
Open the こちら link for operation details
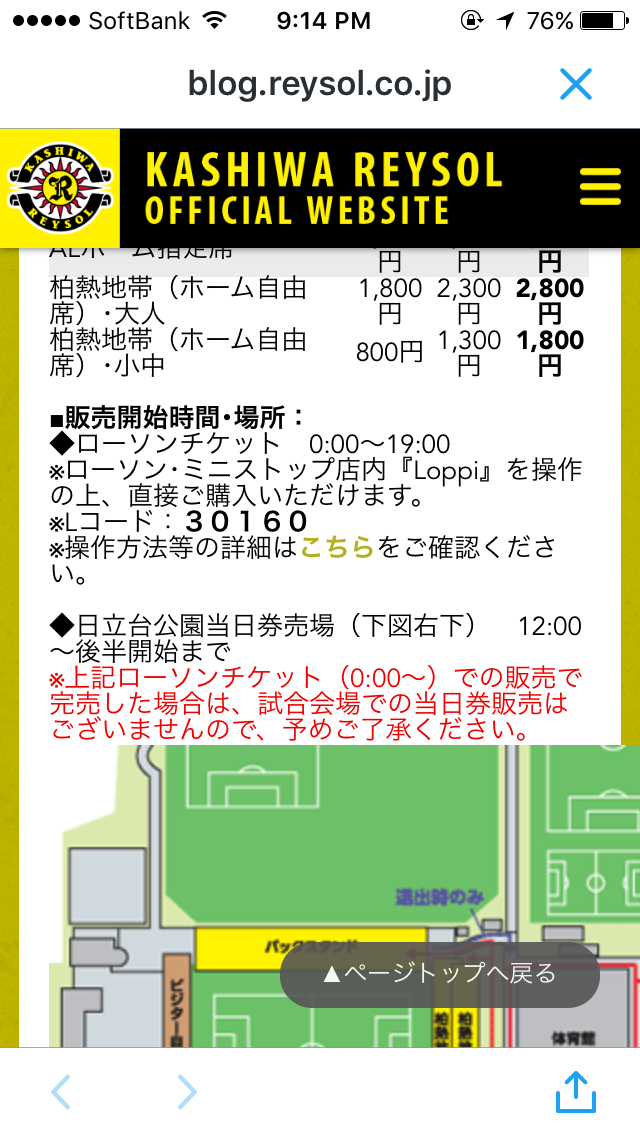336,547
